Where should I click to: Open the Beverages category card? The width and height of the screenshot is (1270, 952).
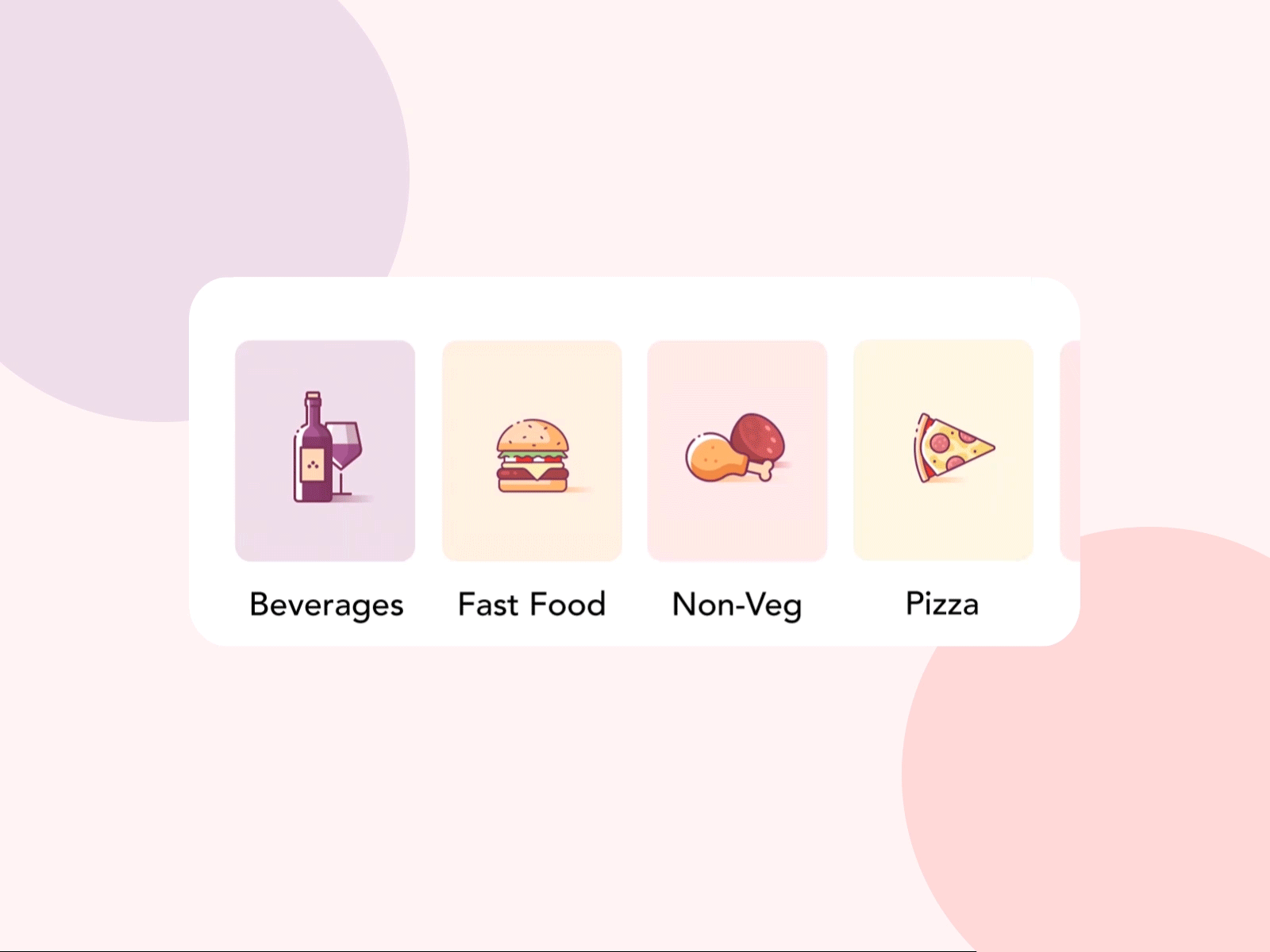(x=325, y=451)
